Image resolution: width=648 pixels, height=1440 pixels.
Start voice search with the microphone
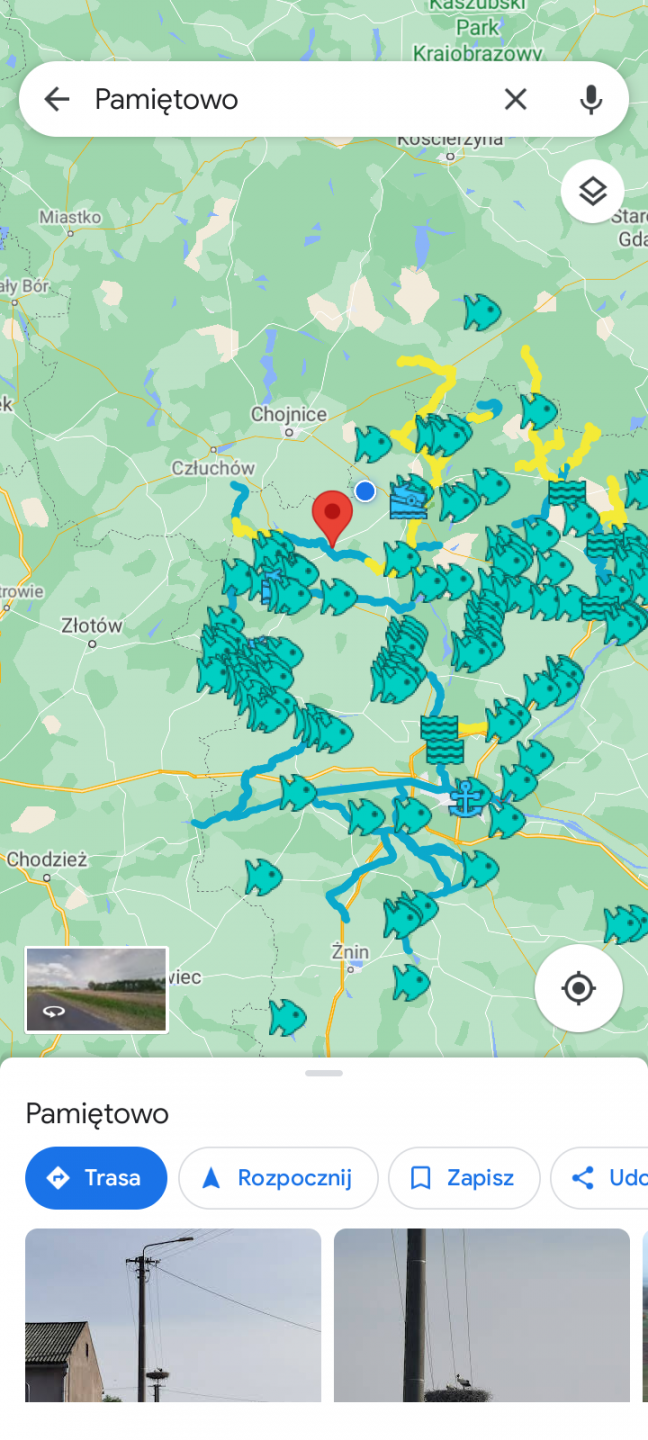tap(591, 99)
